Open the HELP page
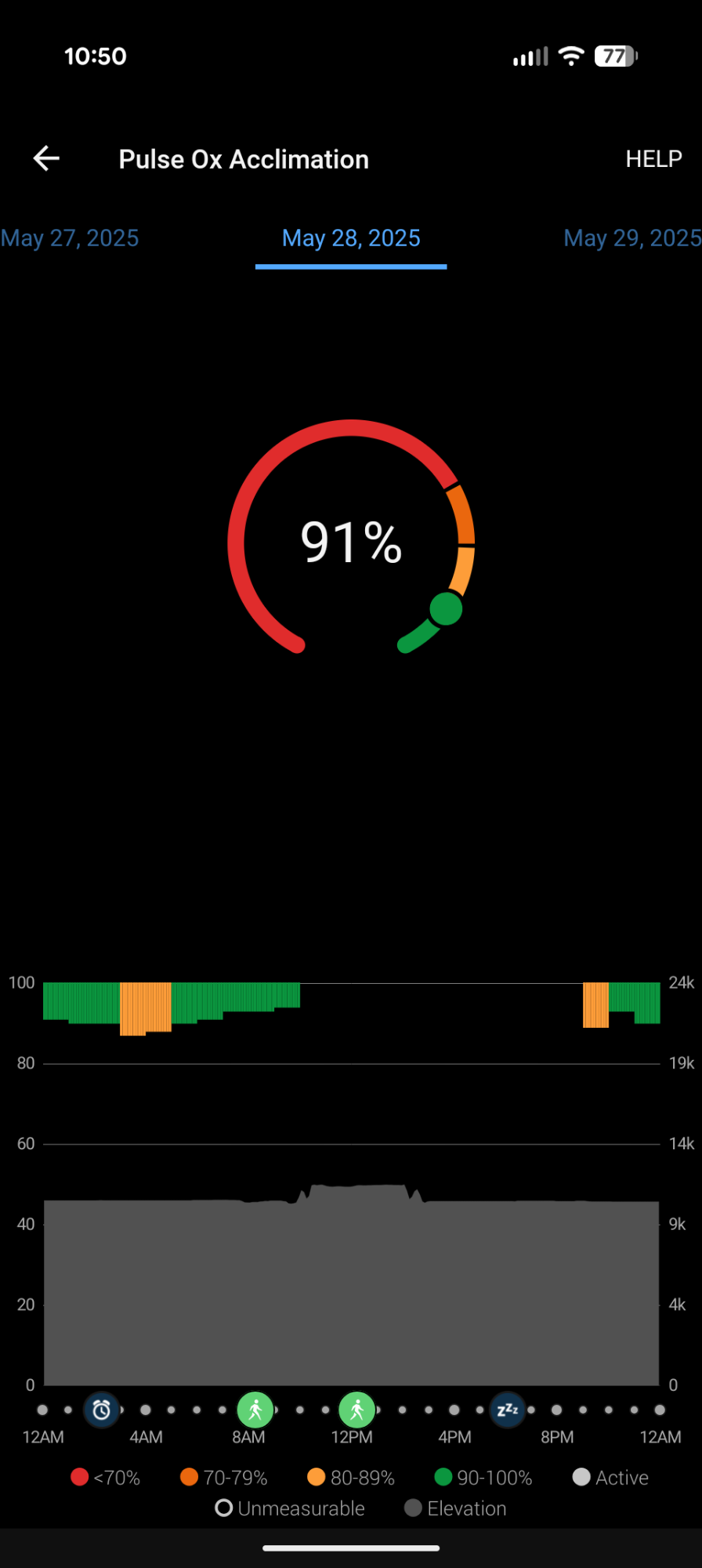This screenshot has height=1568, width=702. [653, 159]
